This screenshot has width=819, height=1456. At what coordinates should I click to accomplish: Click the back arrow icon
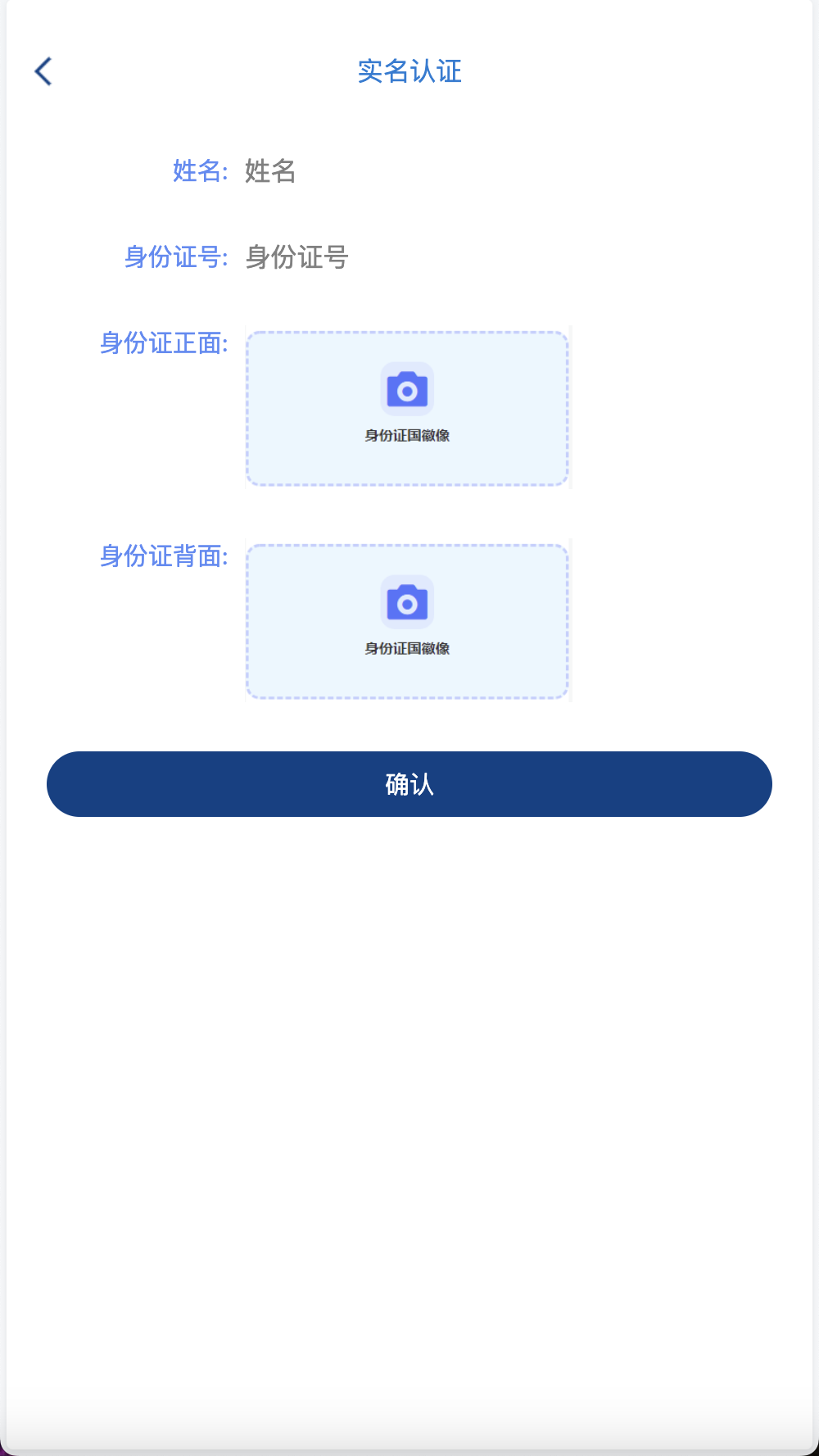pyautogui.click(x=43, y=72)
